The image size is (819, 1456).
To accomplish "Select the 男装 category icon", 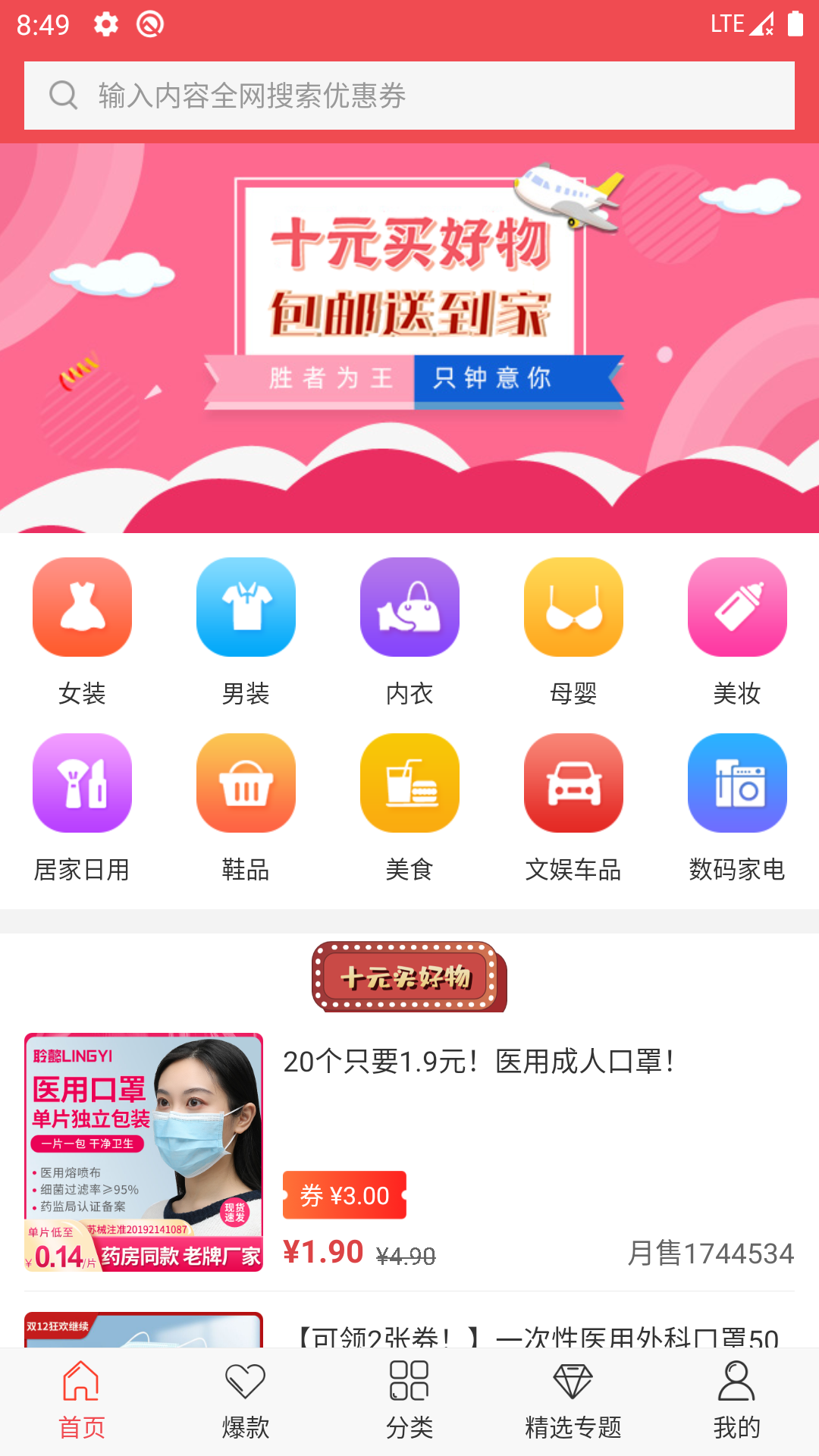I will coord(246,607).
